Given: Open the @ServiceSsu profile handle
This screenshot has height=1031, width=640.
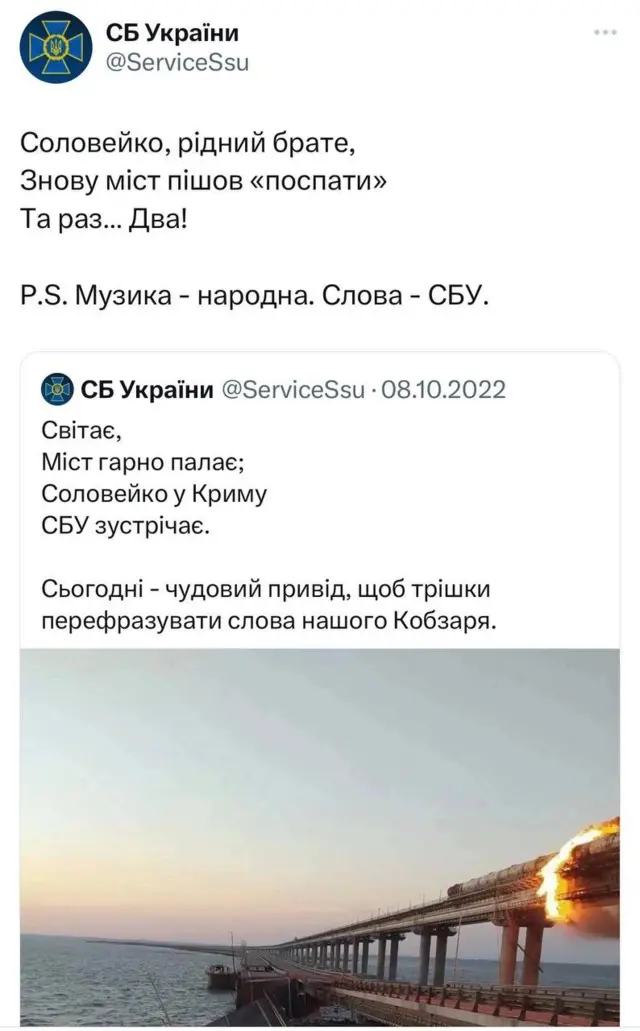Looking at the screenshot, I should (177, 63).
